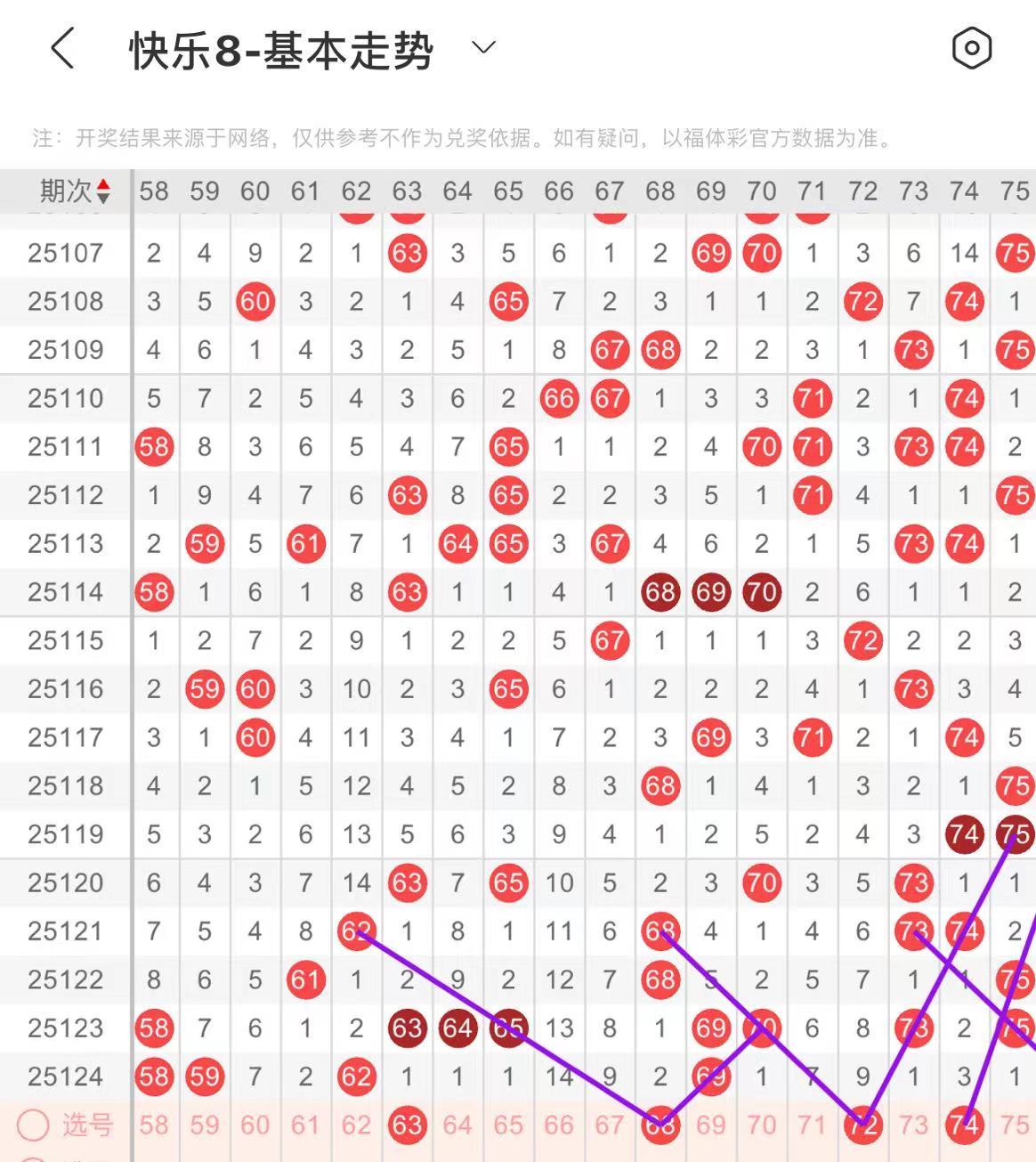Pick number 70 in the 选号 row
The height and width of the screenshot is (1162, 1036).
point(761,1125)
